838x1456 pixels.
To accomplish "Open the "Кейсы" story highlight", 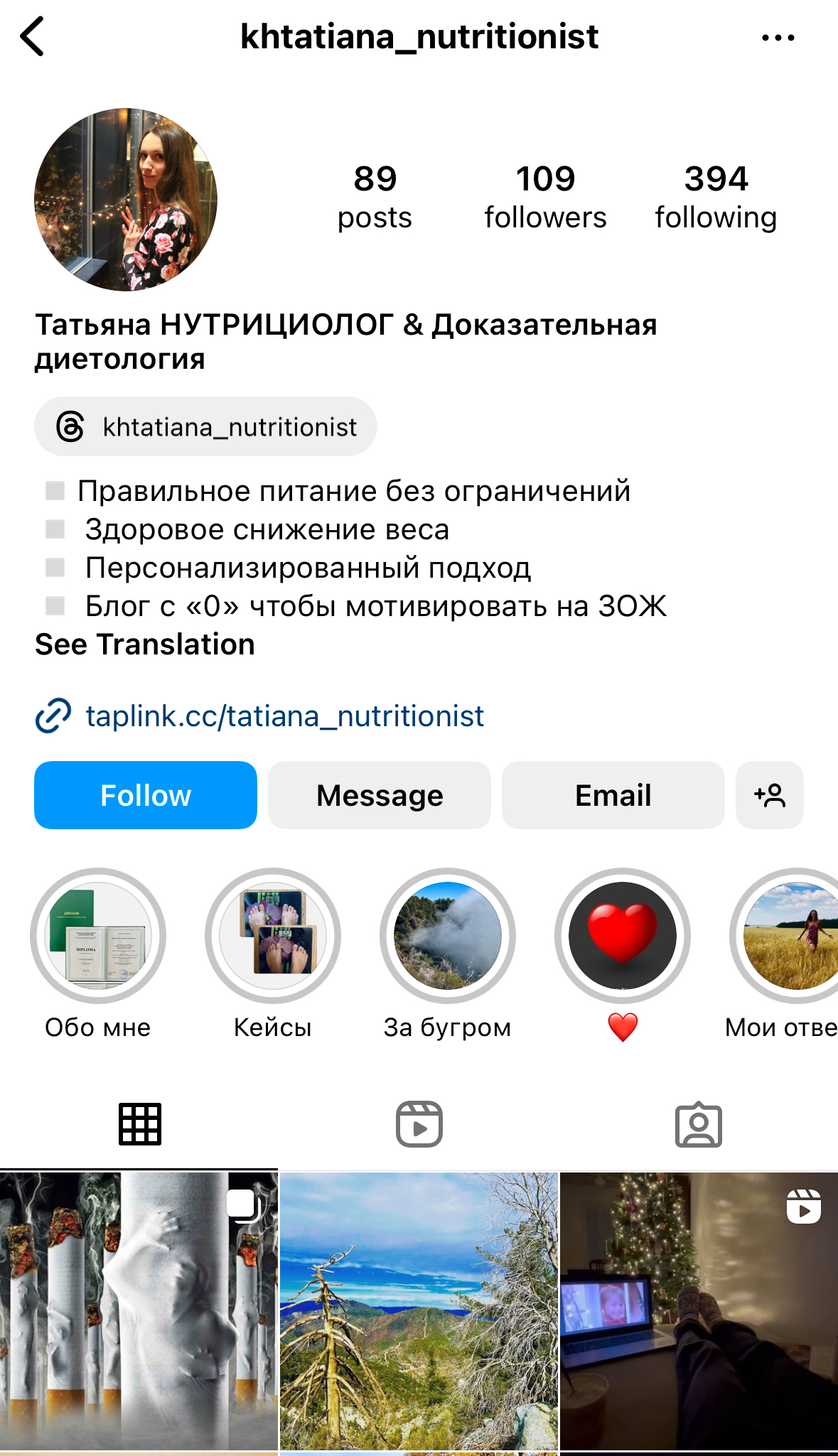I will click(273, 935).
